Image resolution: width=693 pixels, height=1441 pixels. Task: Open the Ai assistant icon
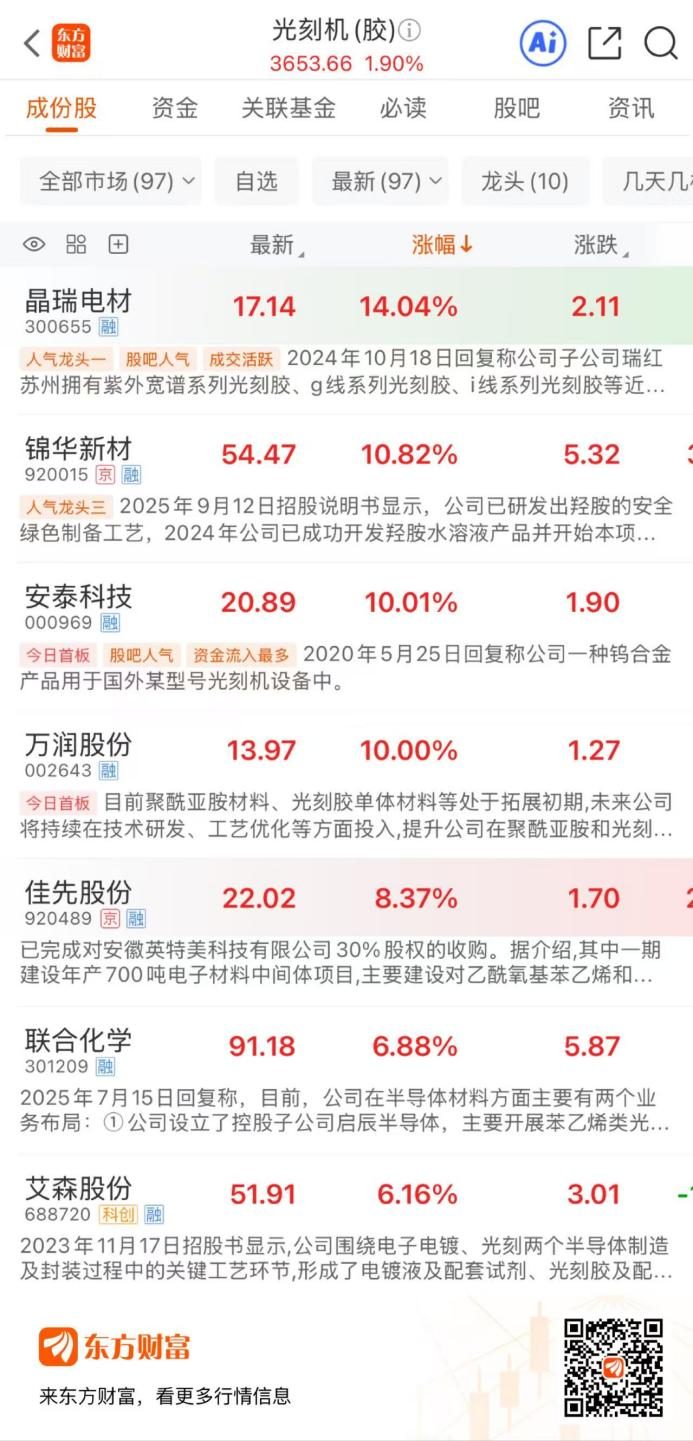coord(543,43)
